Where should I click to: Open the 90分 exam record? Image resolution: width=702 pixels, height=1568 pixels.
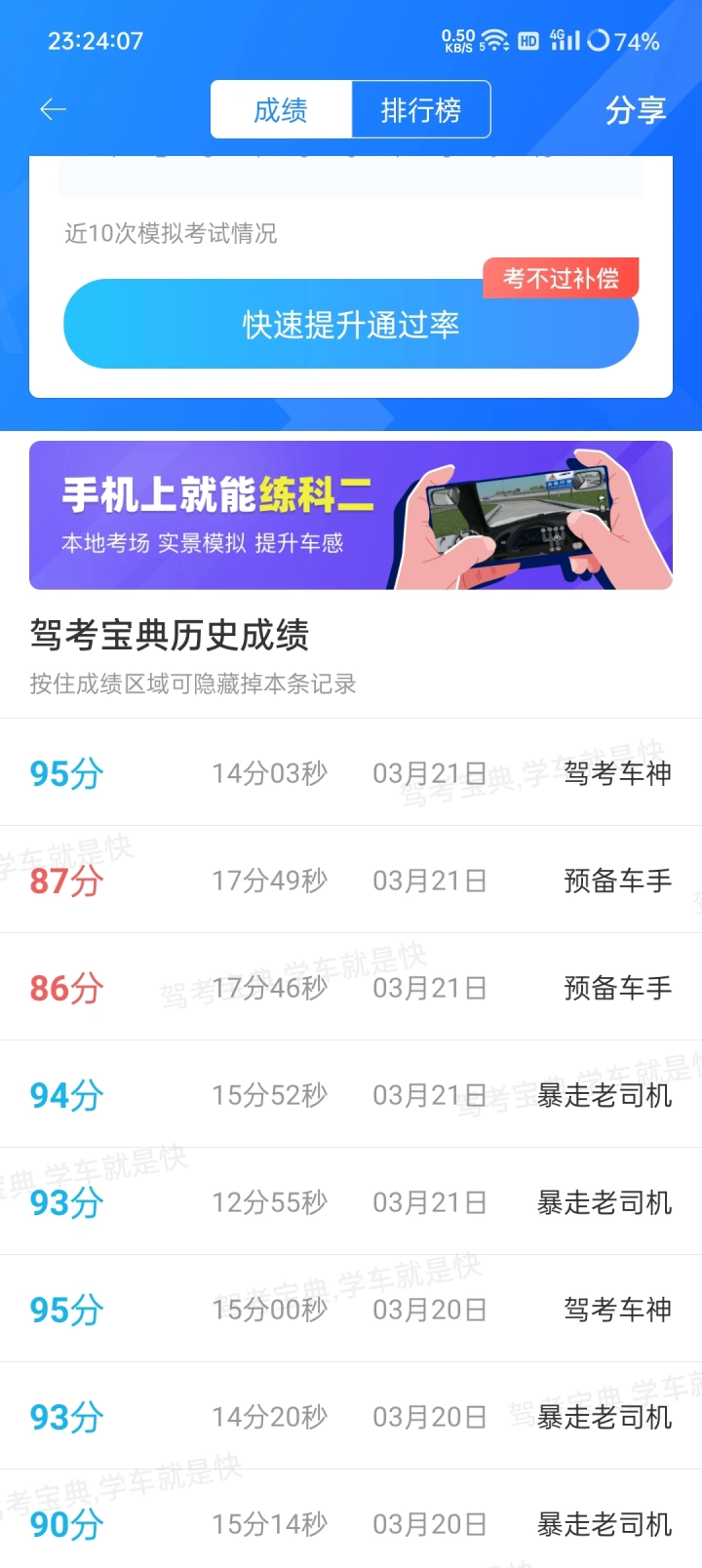click(x=351, y=1519)
